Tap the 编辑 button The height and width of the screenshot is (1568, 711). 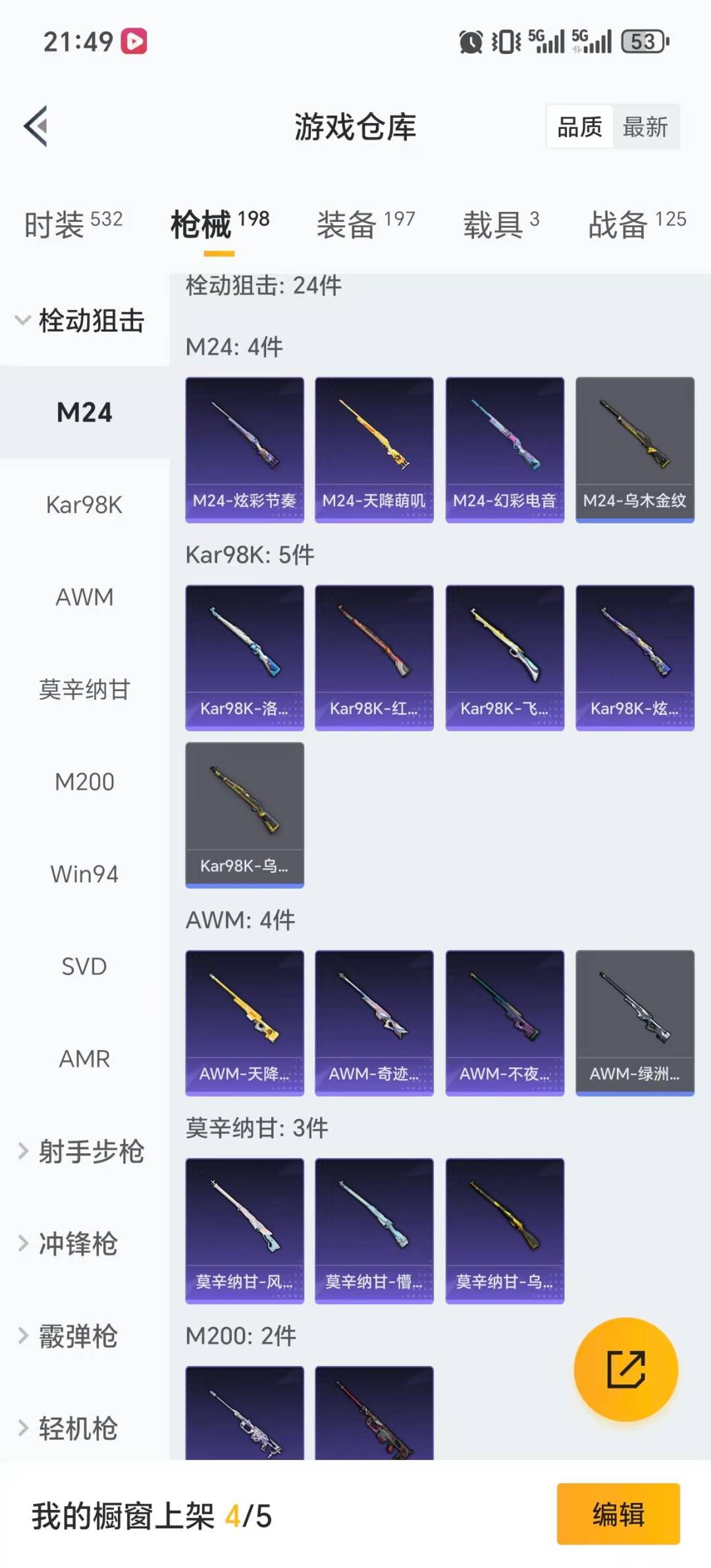pyautogui.click(x=618, y=1514)
